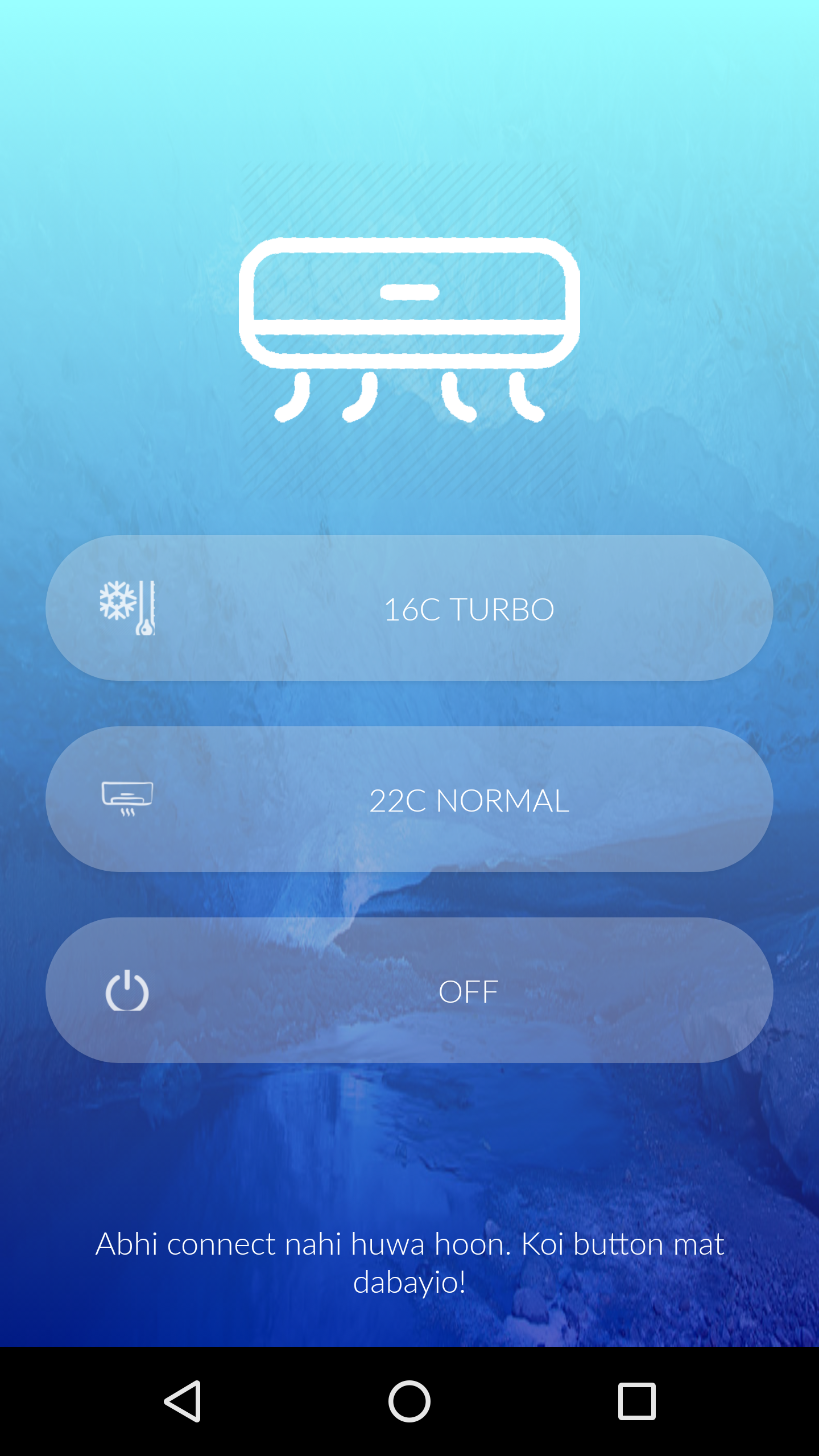Turn the AC off
Viewport: 819px width, 1456px height.
tap(409, 990)
